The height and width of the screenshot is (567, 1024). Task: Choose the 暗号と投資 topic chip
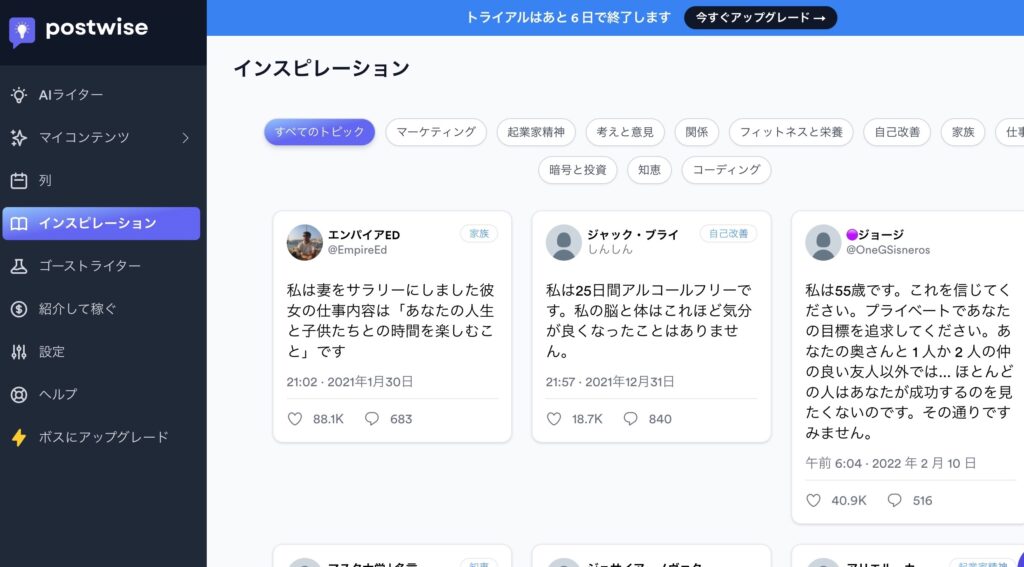pyautogui.click(x=578, y=170)
